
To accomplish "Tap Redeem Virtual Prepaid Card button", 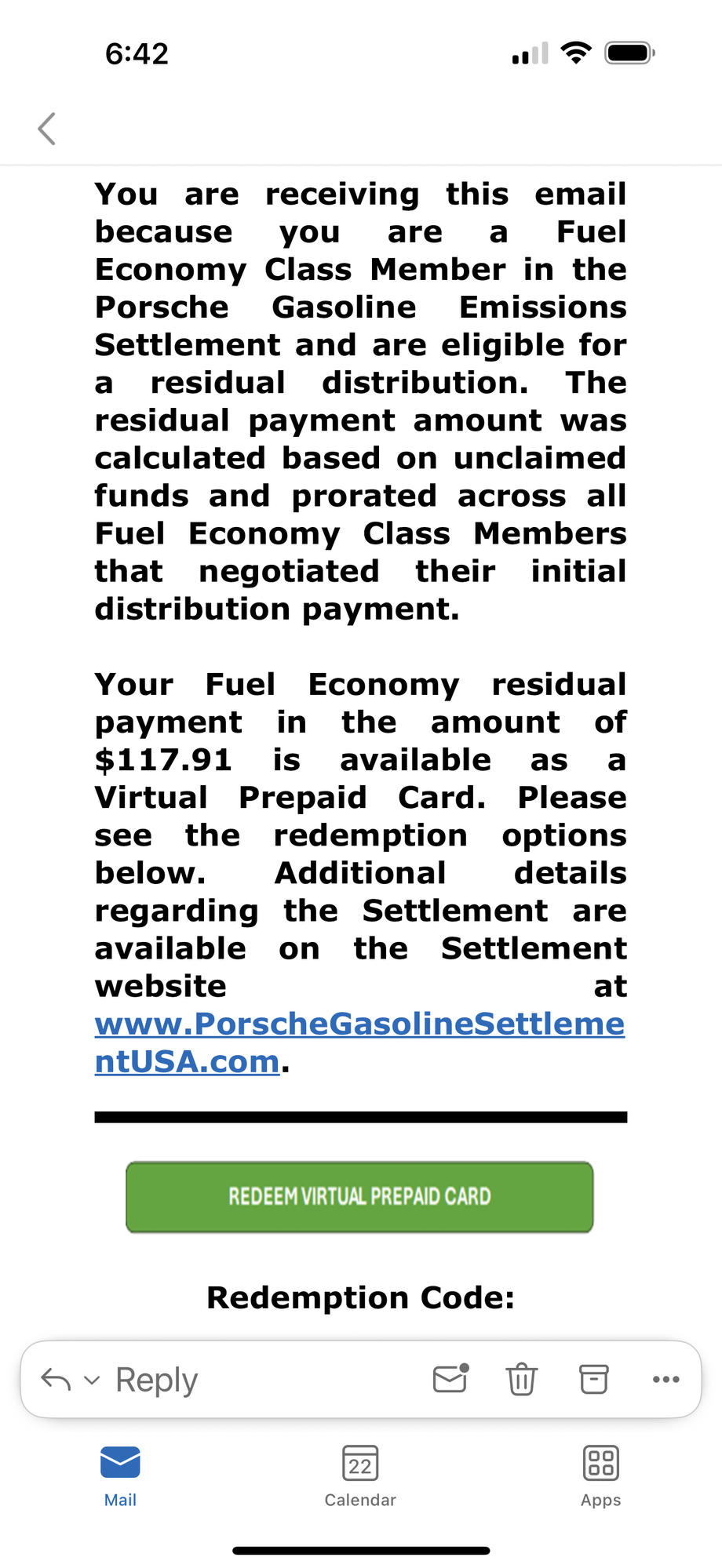I will pos(359,1197).
